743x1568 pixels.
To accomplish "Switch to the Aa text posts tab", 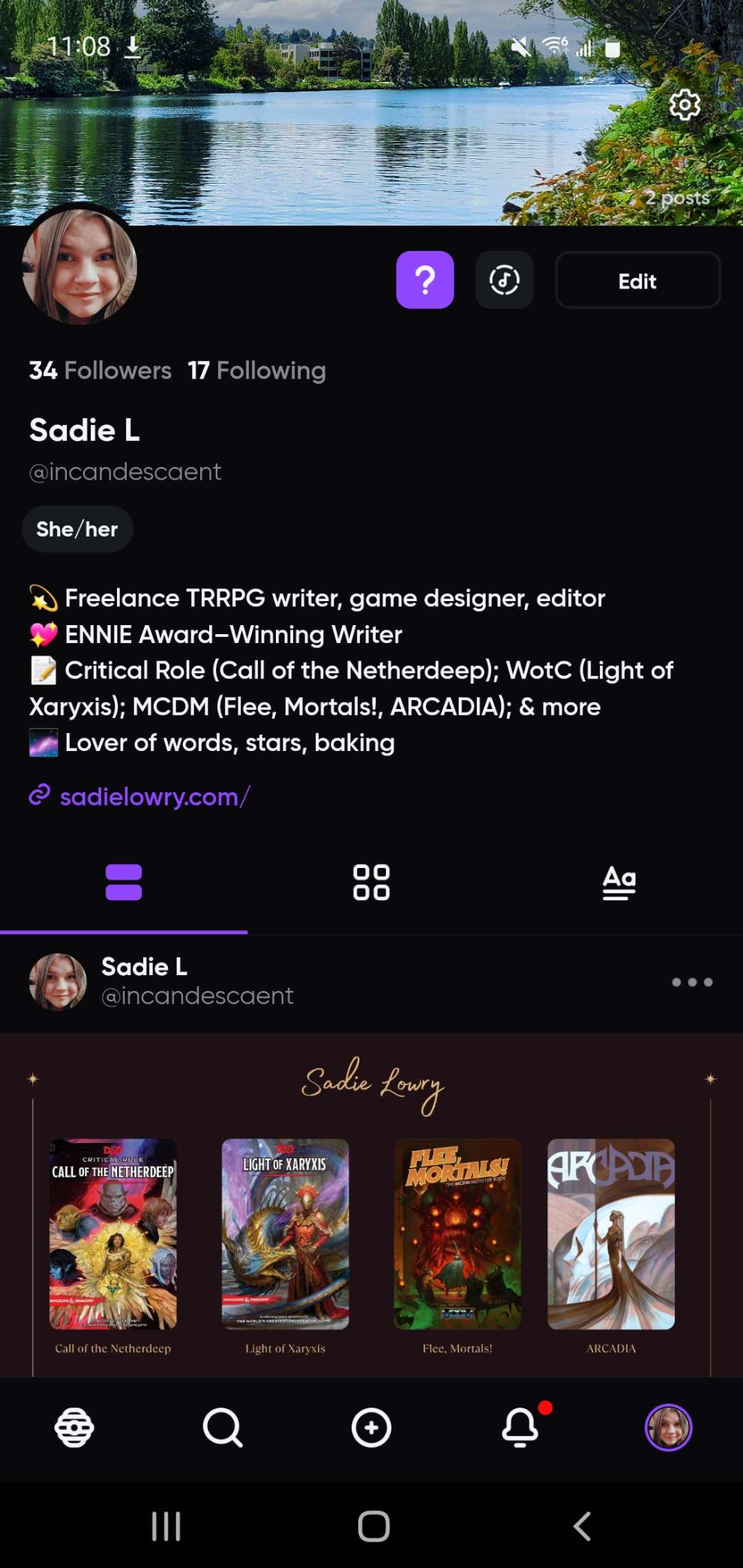I will (618, 883).
